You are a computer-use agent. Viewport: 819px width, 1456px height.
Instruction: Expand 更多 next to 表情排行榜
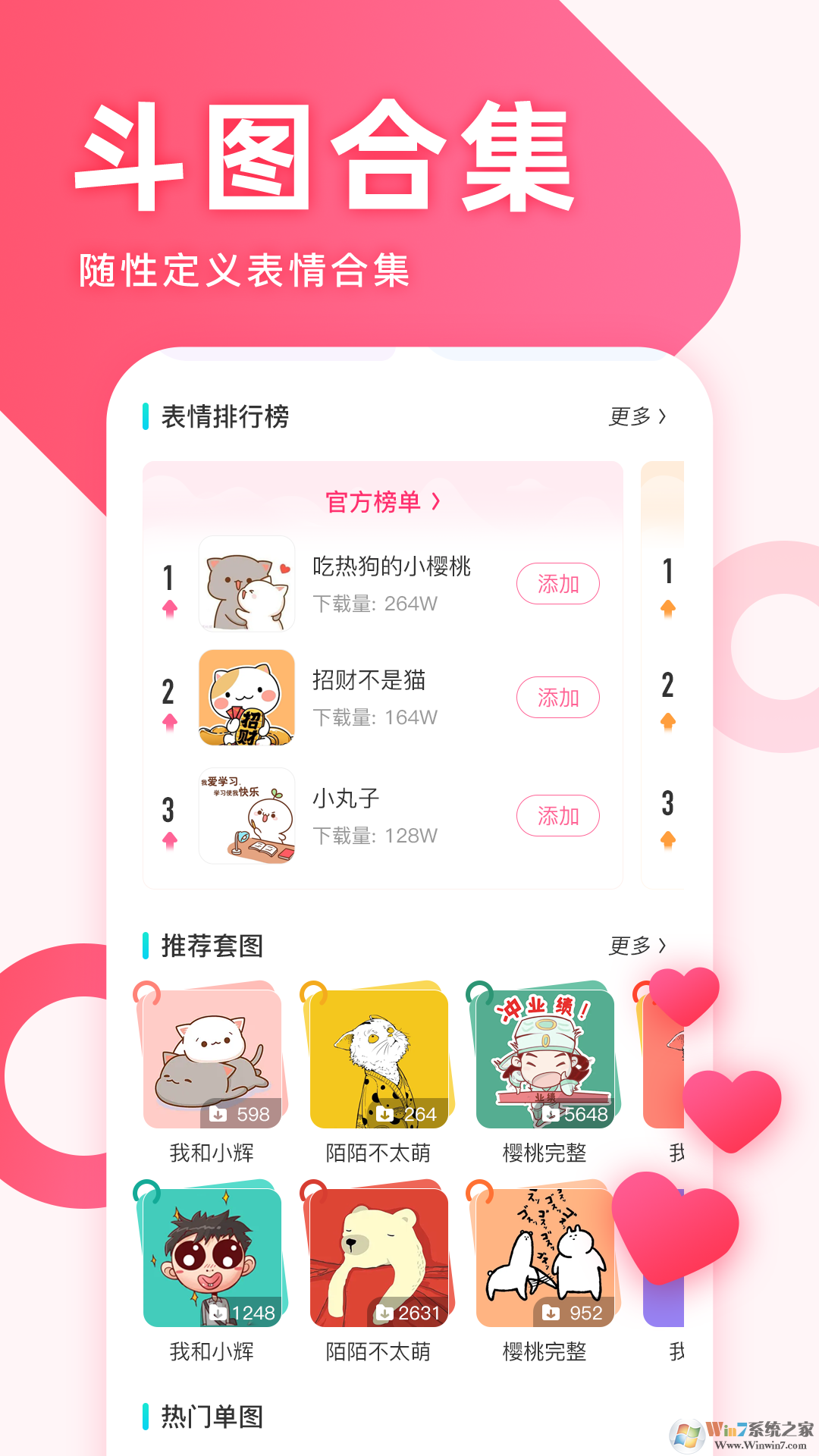637,416
